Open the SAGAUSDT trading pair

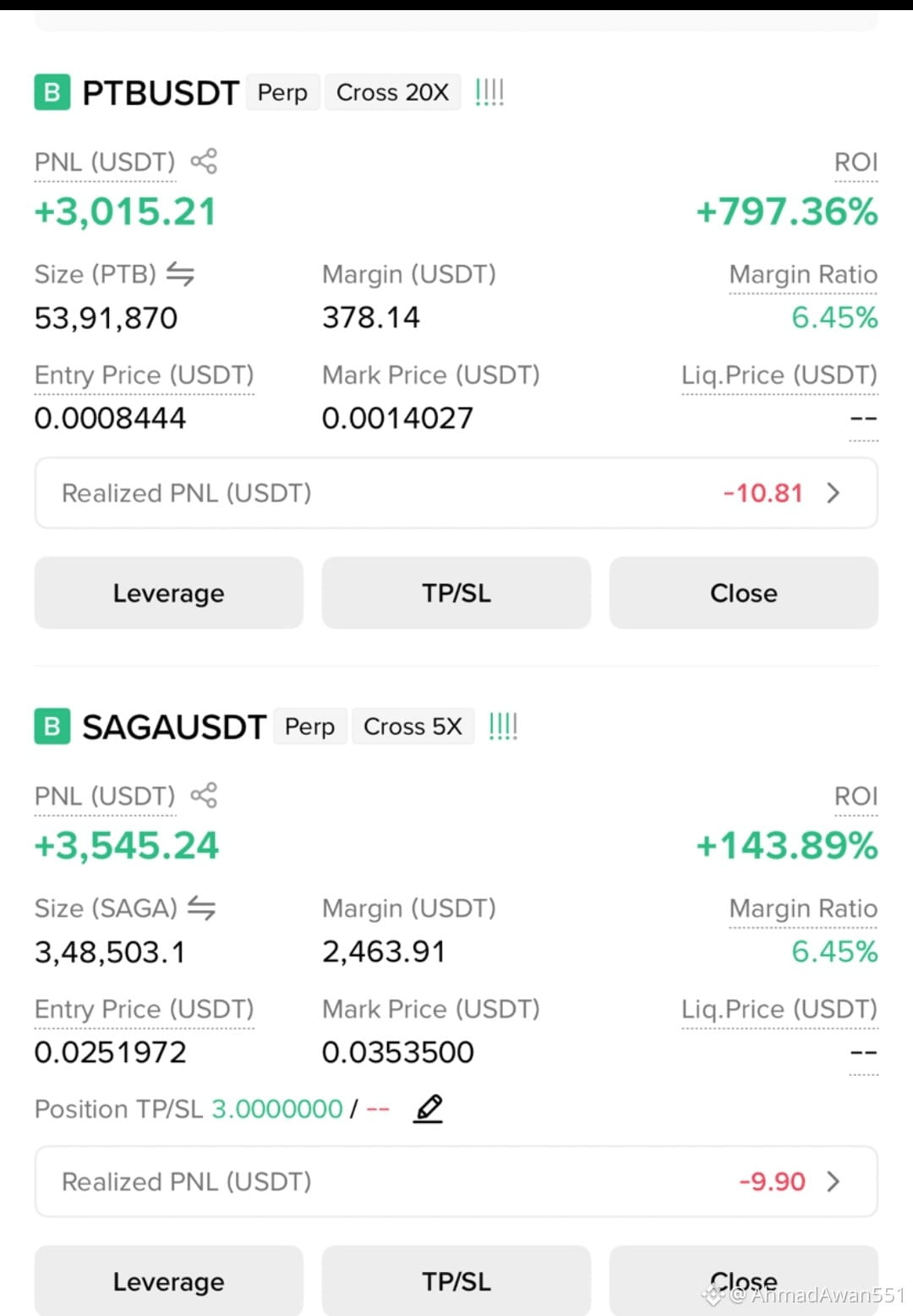(x=174, y=727)
